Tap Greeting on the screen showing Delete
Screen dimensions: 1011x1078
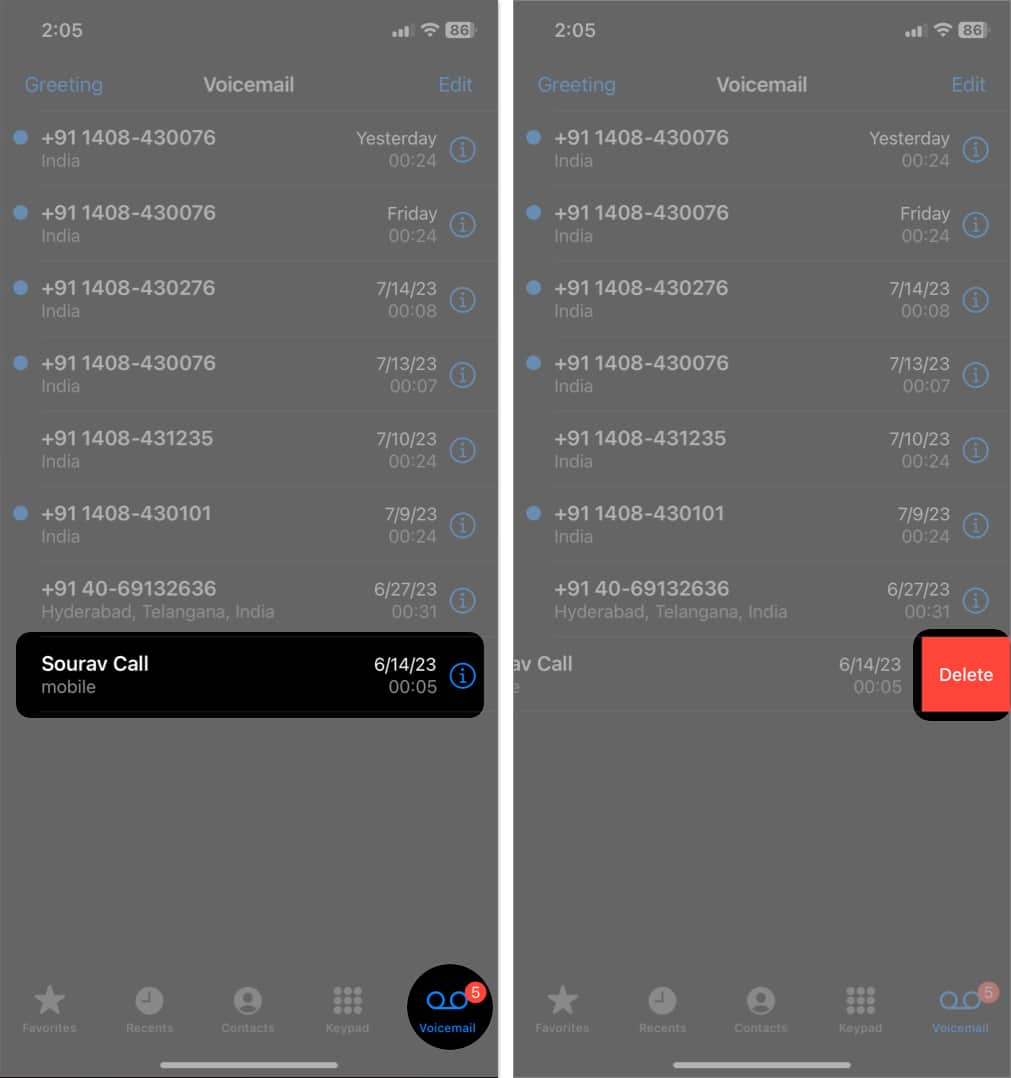click(x=576, y=85)
